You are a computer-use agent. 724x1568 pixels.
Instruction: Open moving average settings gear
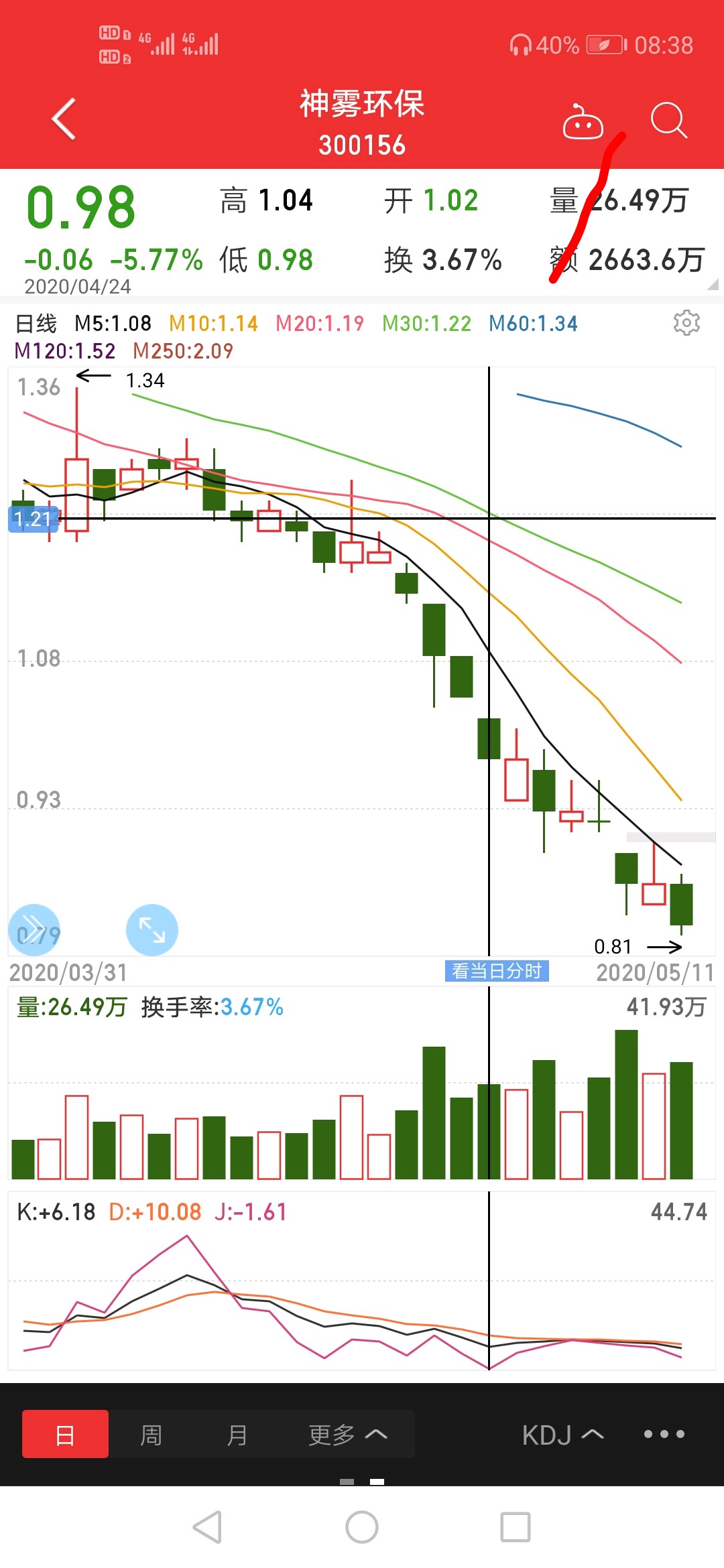686,323
